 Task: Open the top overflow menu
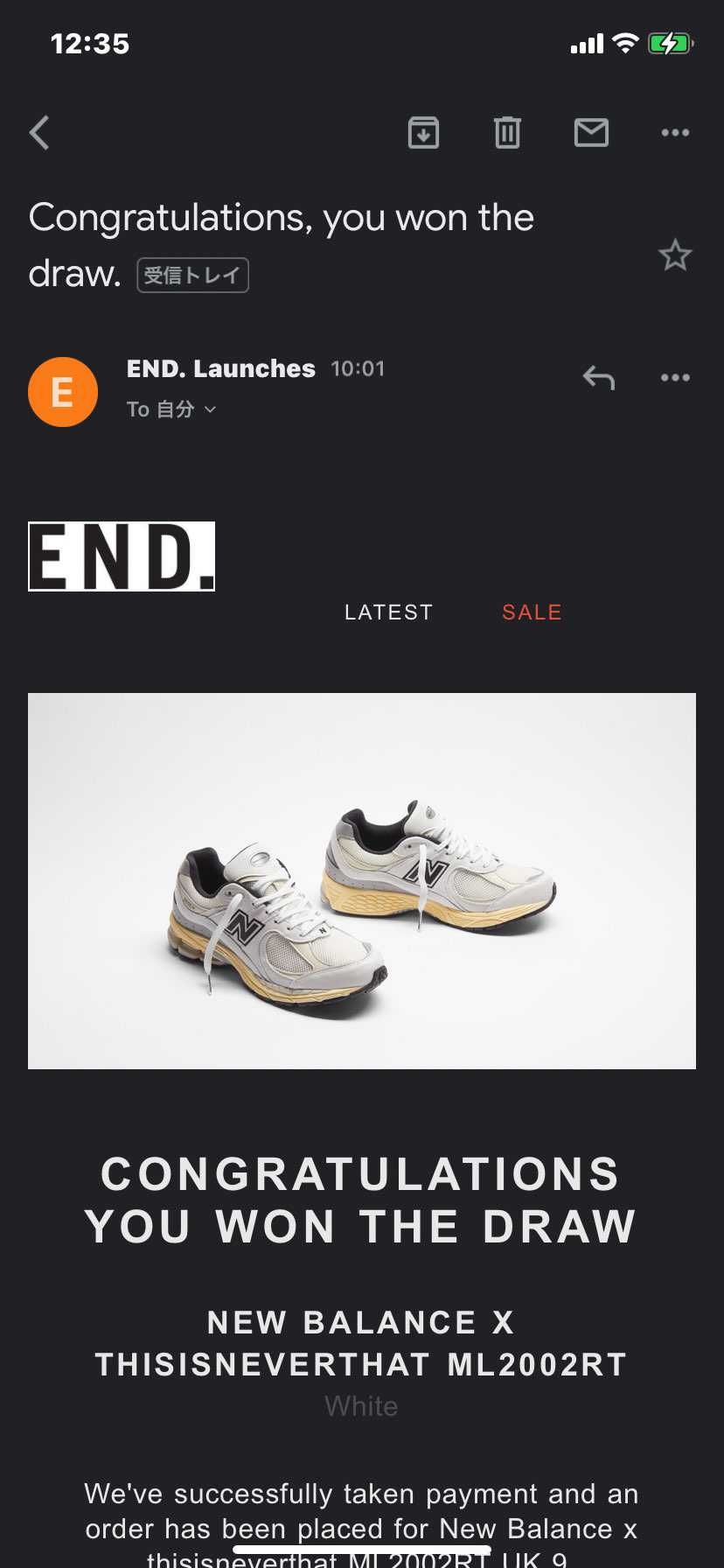tap(675, 133)
